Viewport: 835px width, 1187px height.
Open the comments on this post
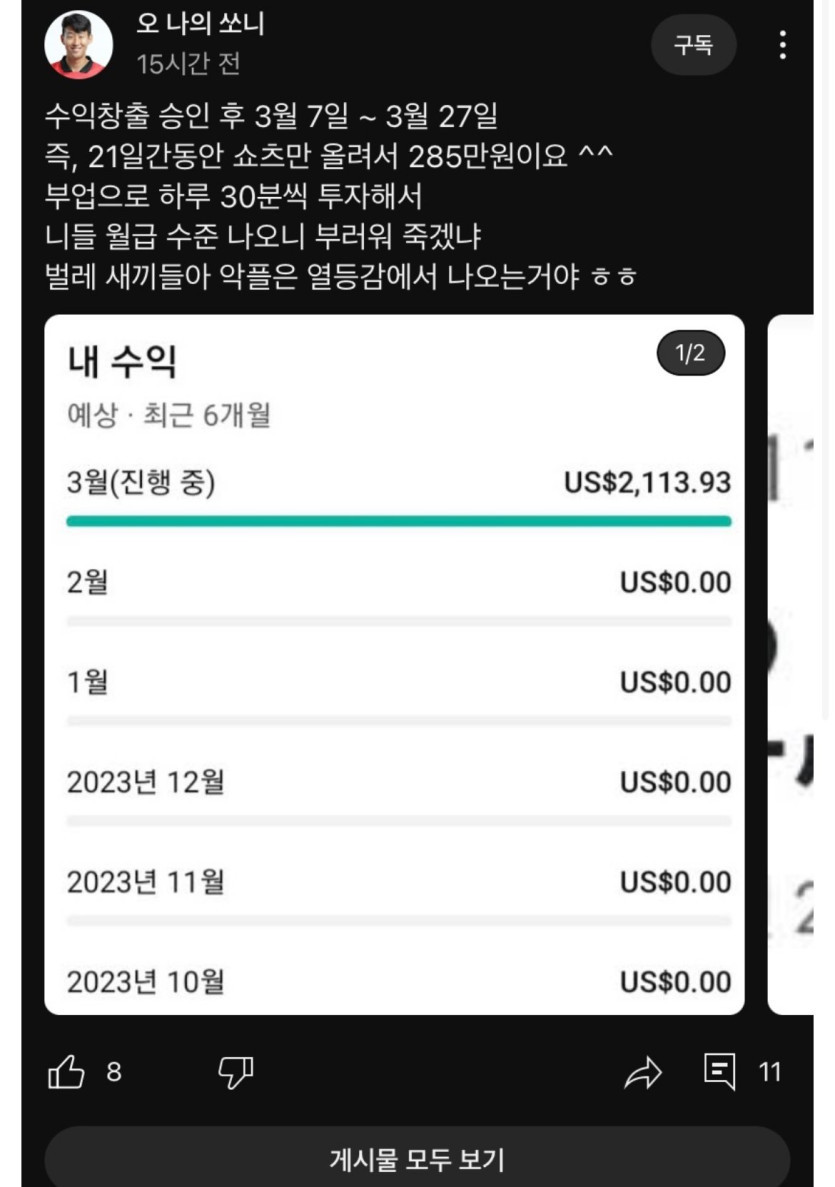(721, 1073)
